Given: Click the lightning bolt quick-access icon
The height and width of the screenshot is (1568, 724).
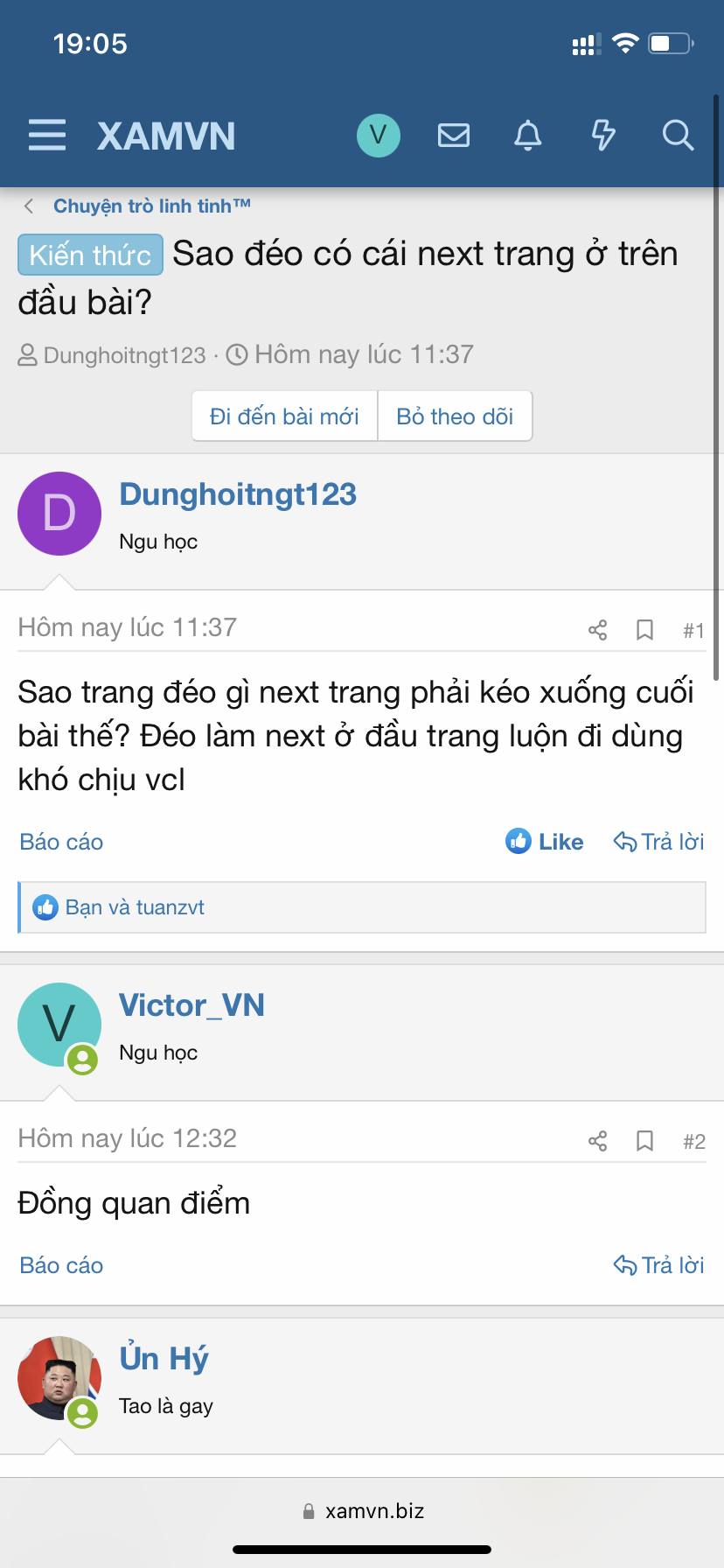Looking at the screenshot, I should tap(602, 136).
